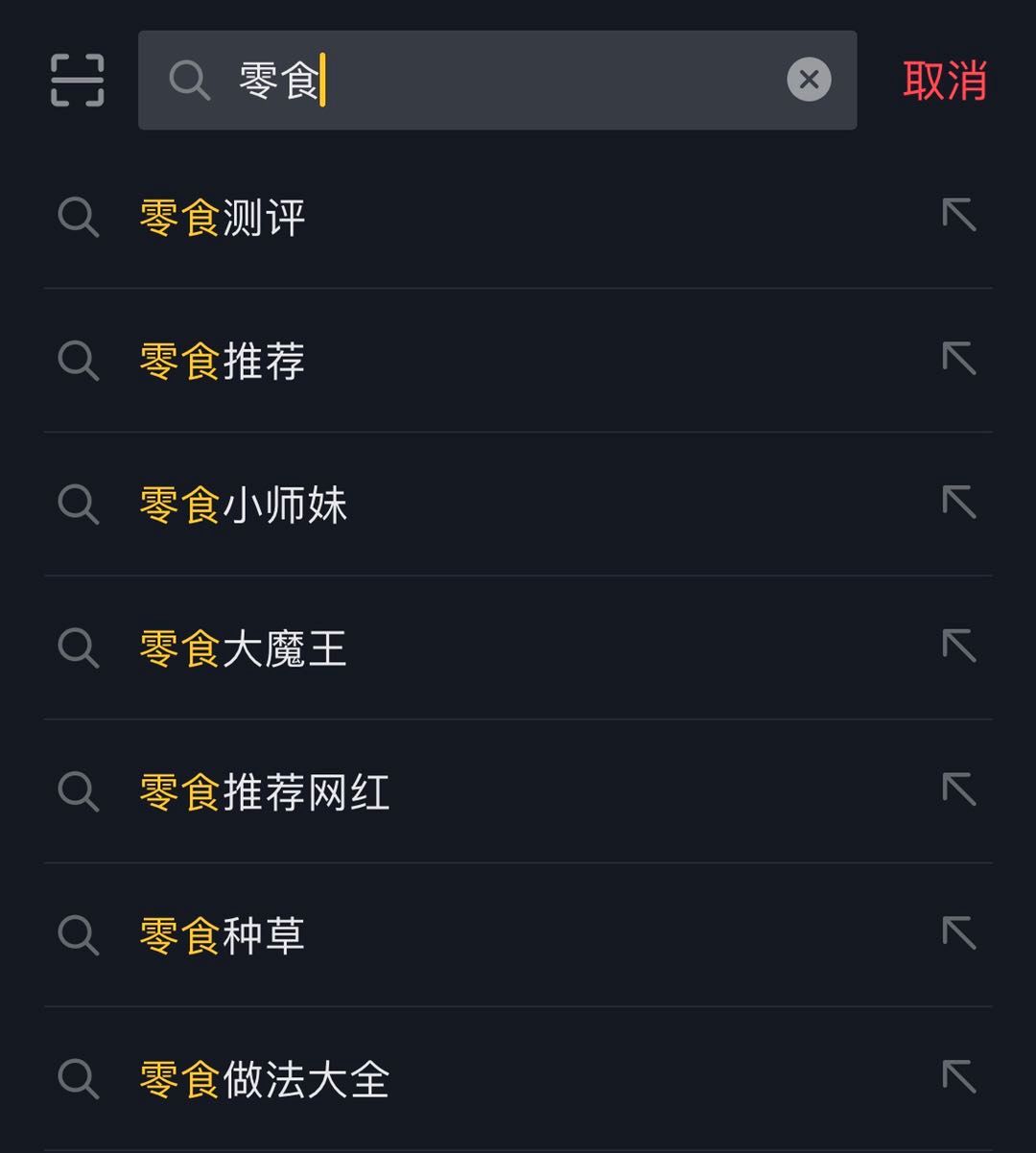Tap the search field containing 零食
Screen dimensions: 1036x1153
pyautogui.click(x=499, y=80)
